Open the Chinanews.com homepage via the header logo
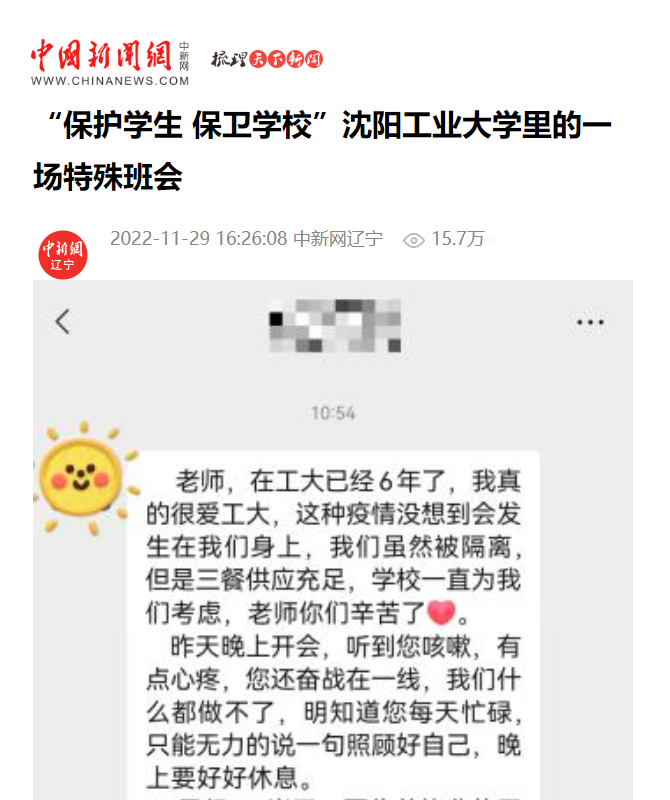The height and width of the screenshot is (800, 670). 109,62
